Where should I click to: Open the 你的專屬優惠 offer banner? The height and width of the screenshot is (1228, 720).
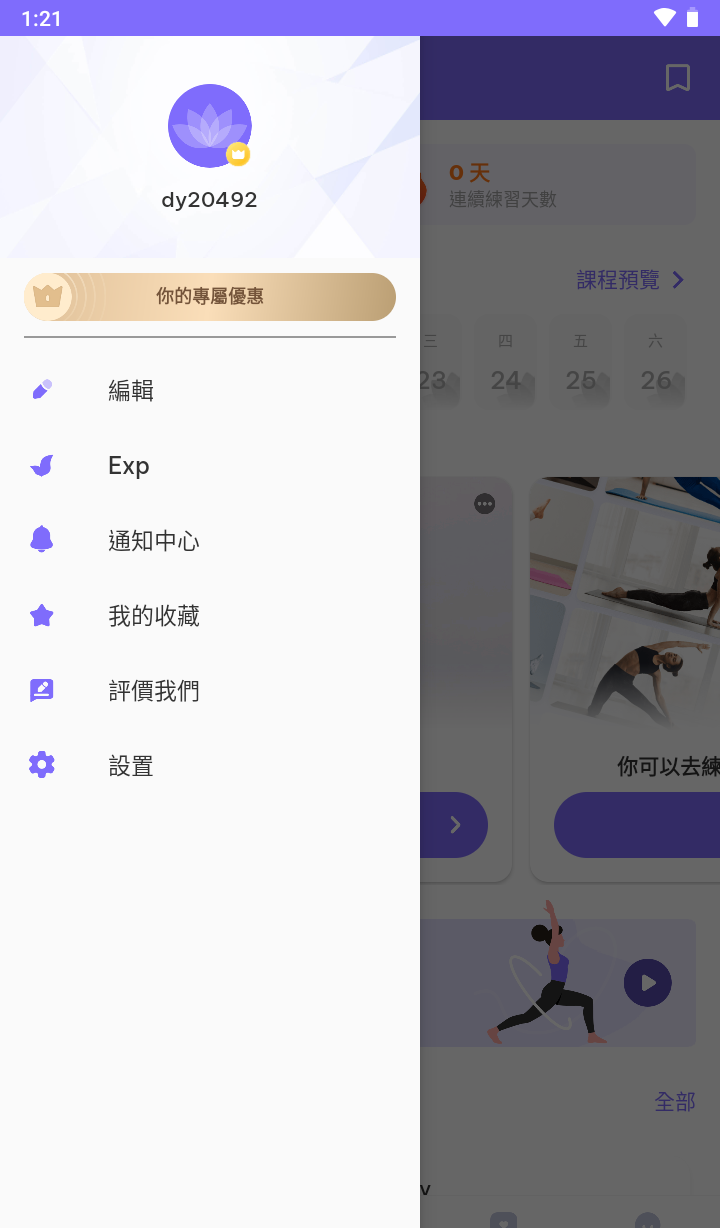click(x=210, y=297)
